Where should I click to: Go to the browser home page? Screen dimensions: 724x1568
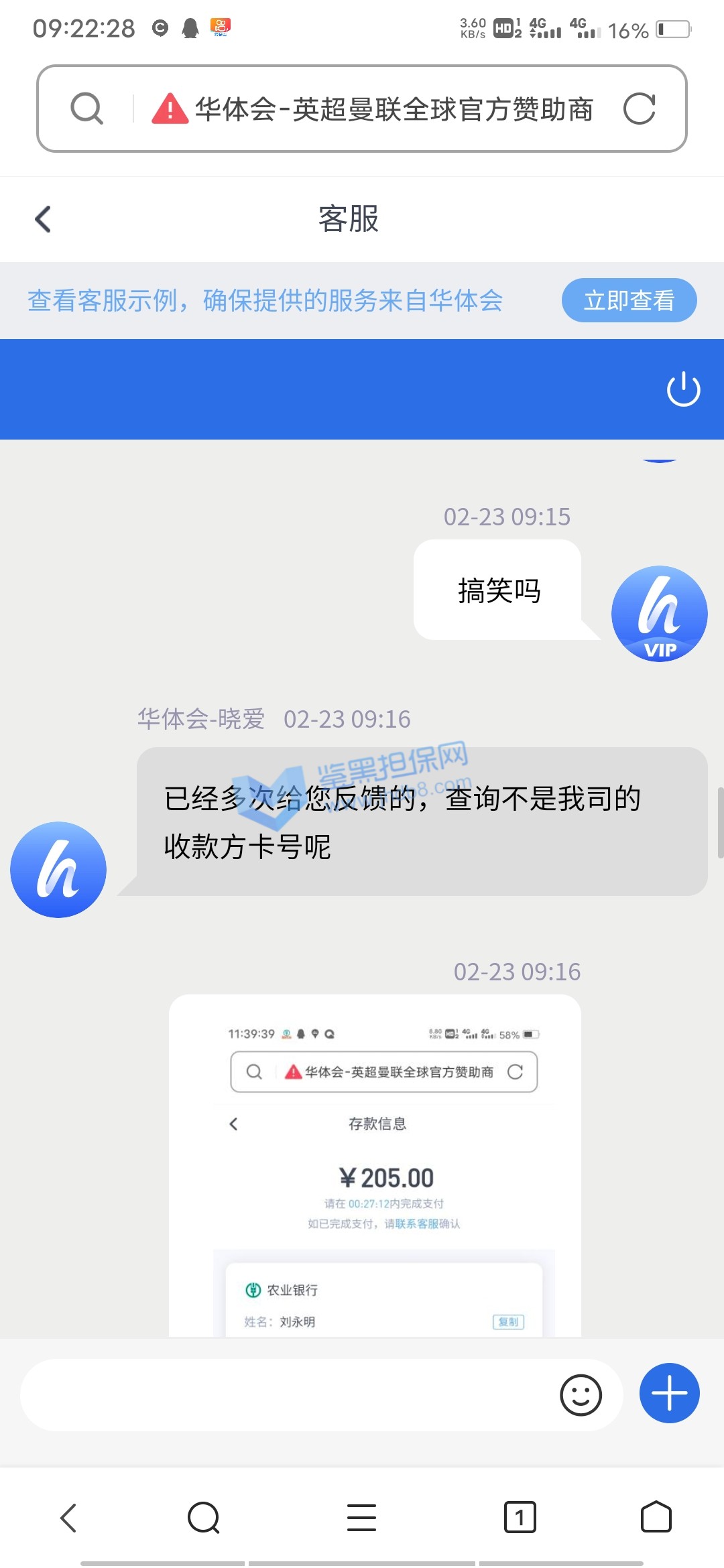pyautogui.click(x=656, y=1518)
